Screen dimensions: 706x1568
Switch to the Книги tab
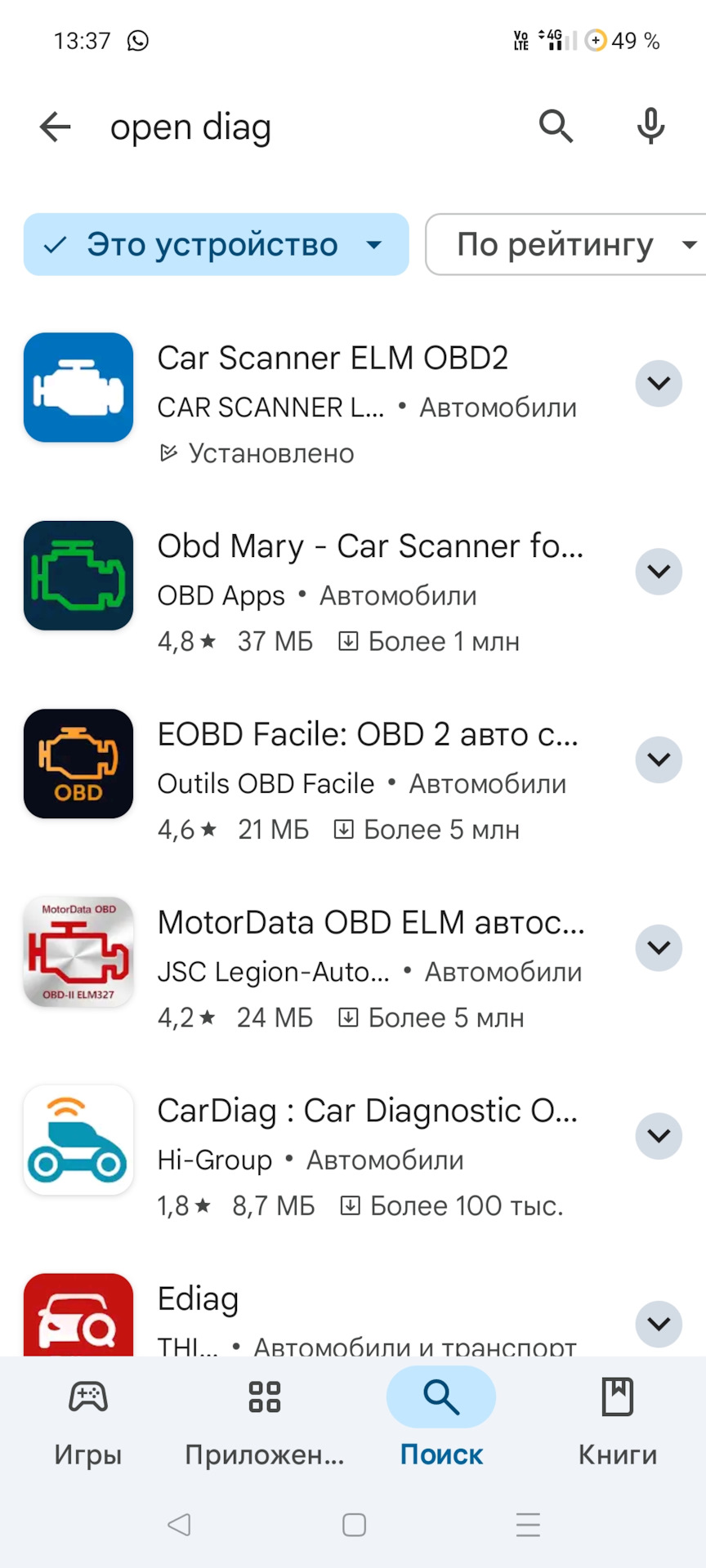tap(618, 1420)
